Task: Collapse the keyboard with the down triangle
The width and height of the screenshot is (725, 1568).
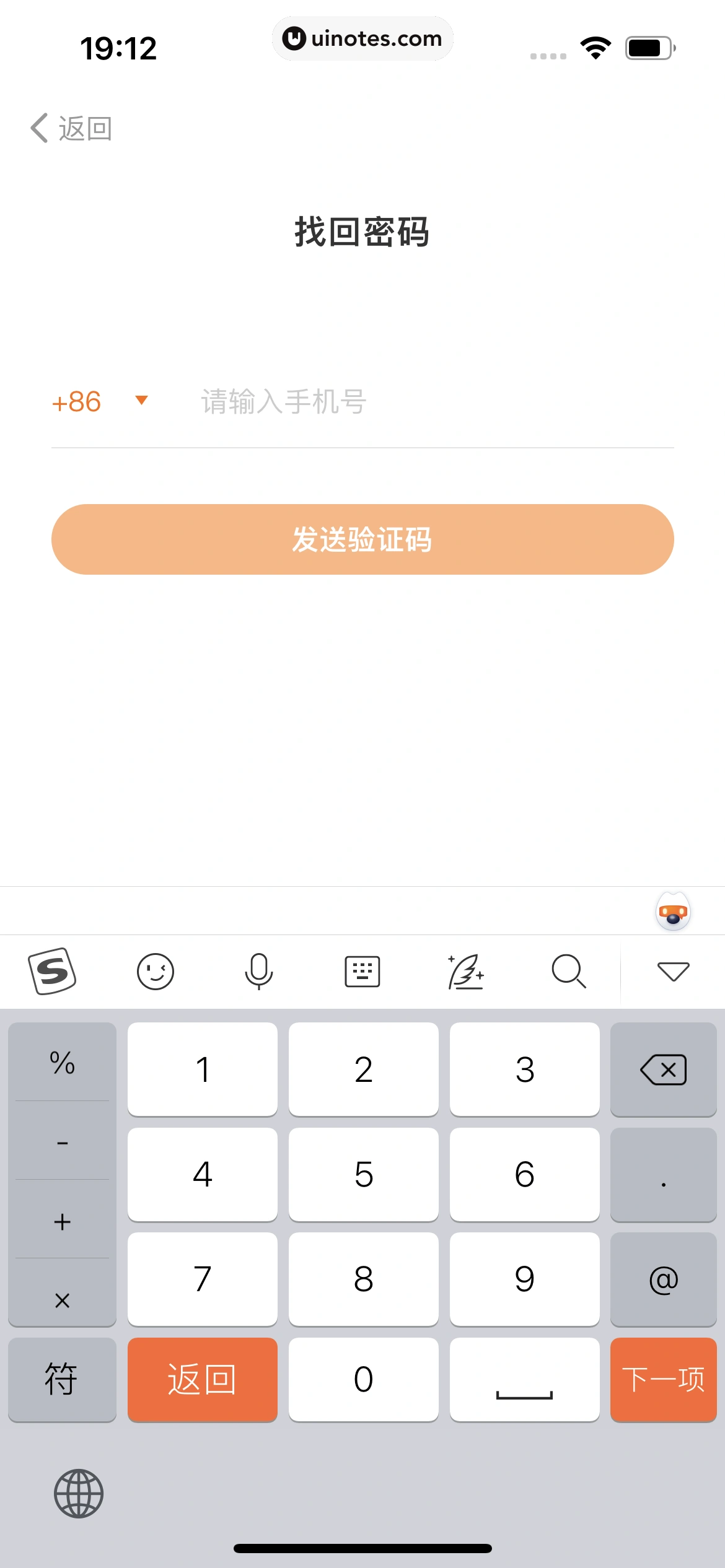Action: pyautogui.click(x=673, y=971)
